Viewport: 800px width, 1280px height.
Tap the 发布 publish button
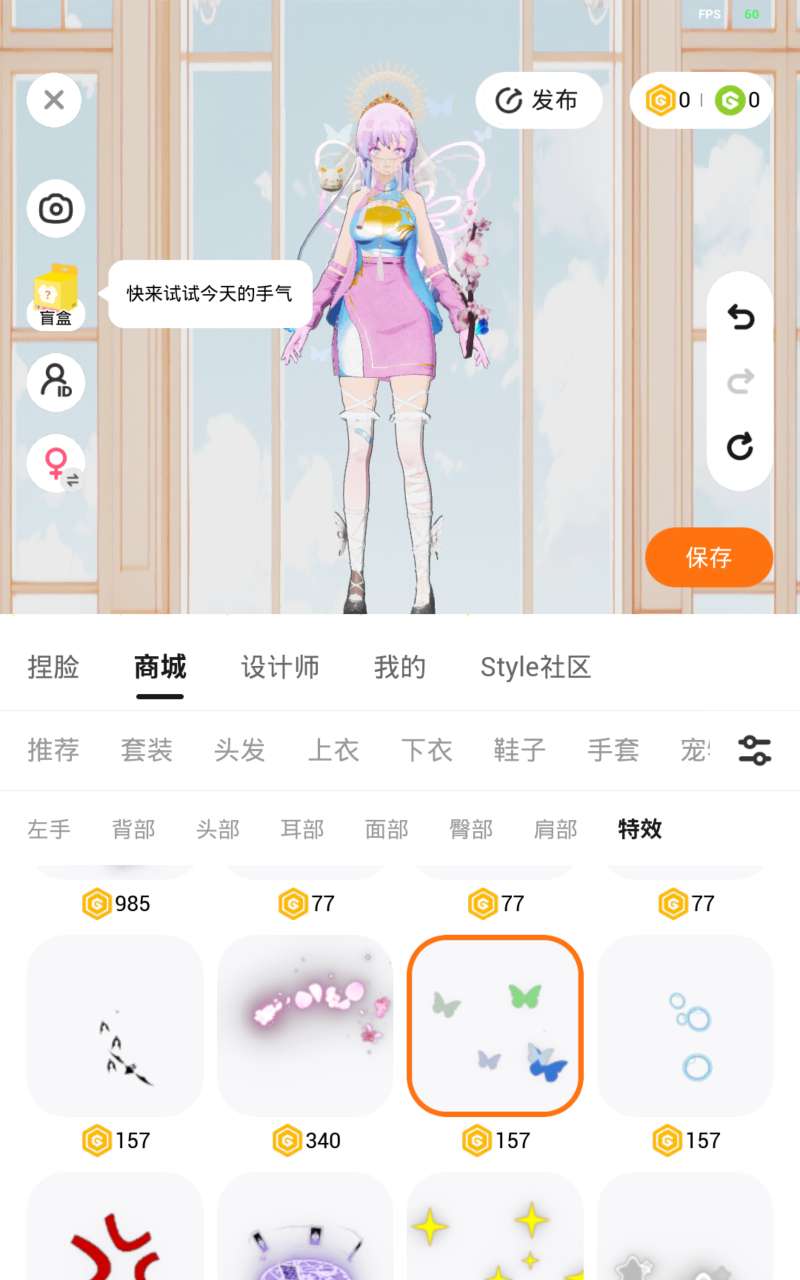(538, 100)
